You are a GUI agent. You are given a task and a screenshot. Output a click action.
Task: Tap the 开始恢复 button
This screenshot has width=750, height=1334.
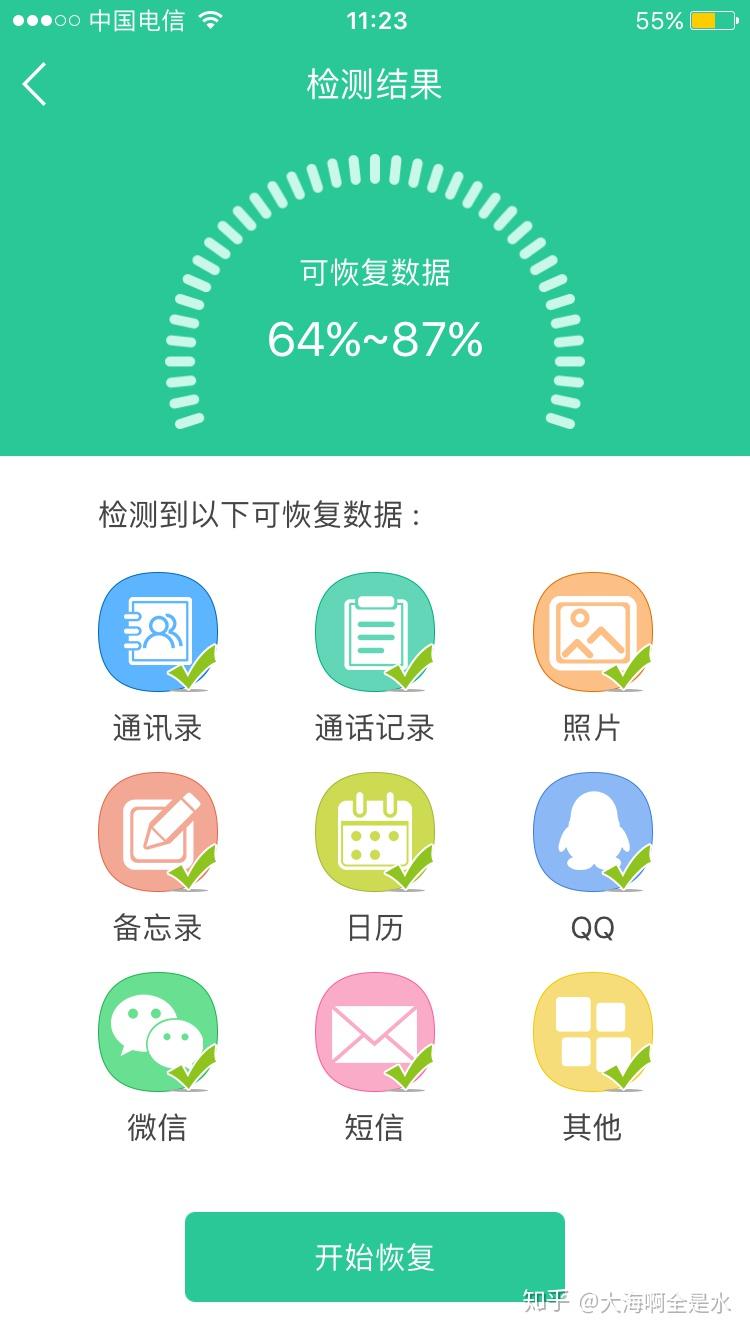[375, 1257]
